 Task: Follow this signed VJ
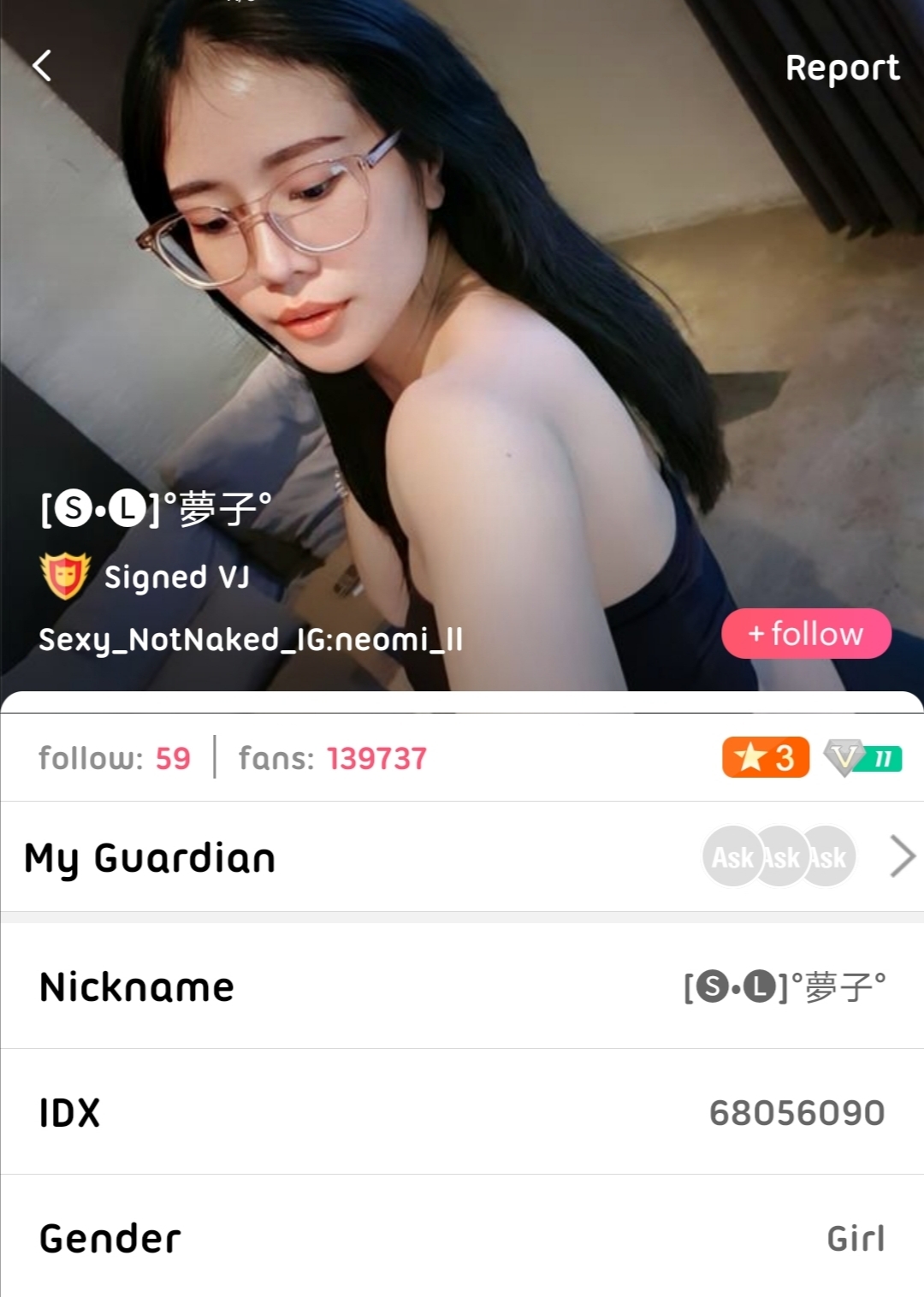[806, 634]
